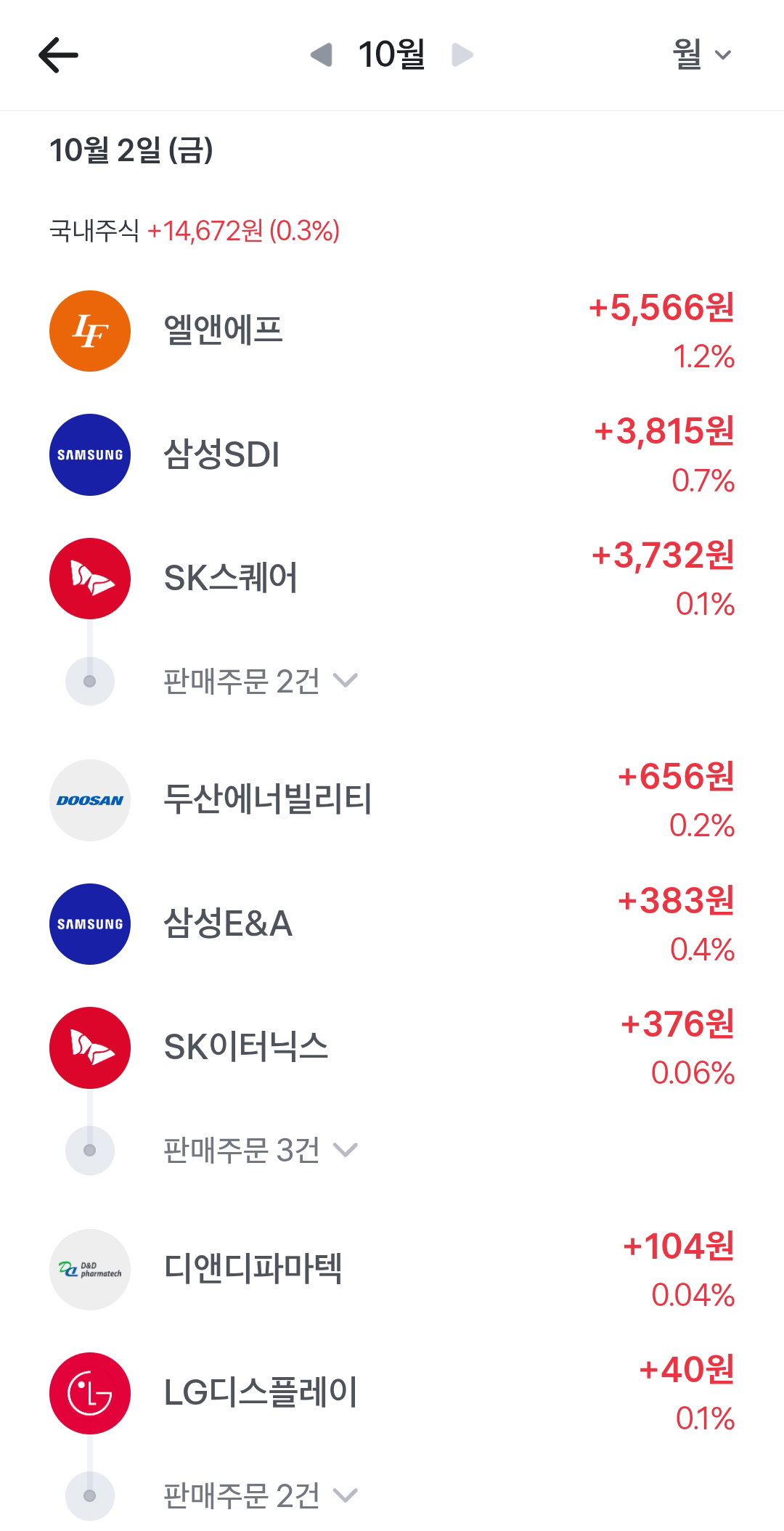Open the LG디스플레이 stock row
784x1531 pixels.
[392, 1393]
